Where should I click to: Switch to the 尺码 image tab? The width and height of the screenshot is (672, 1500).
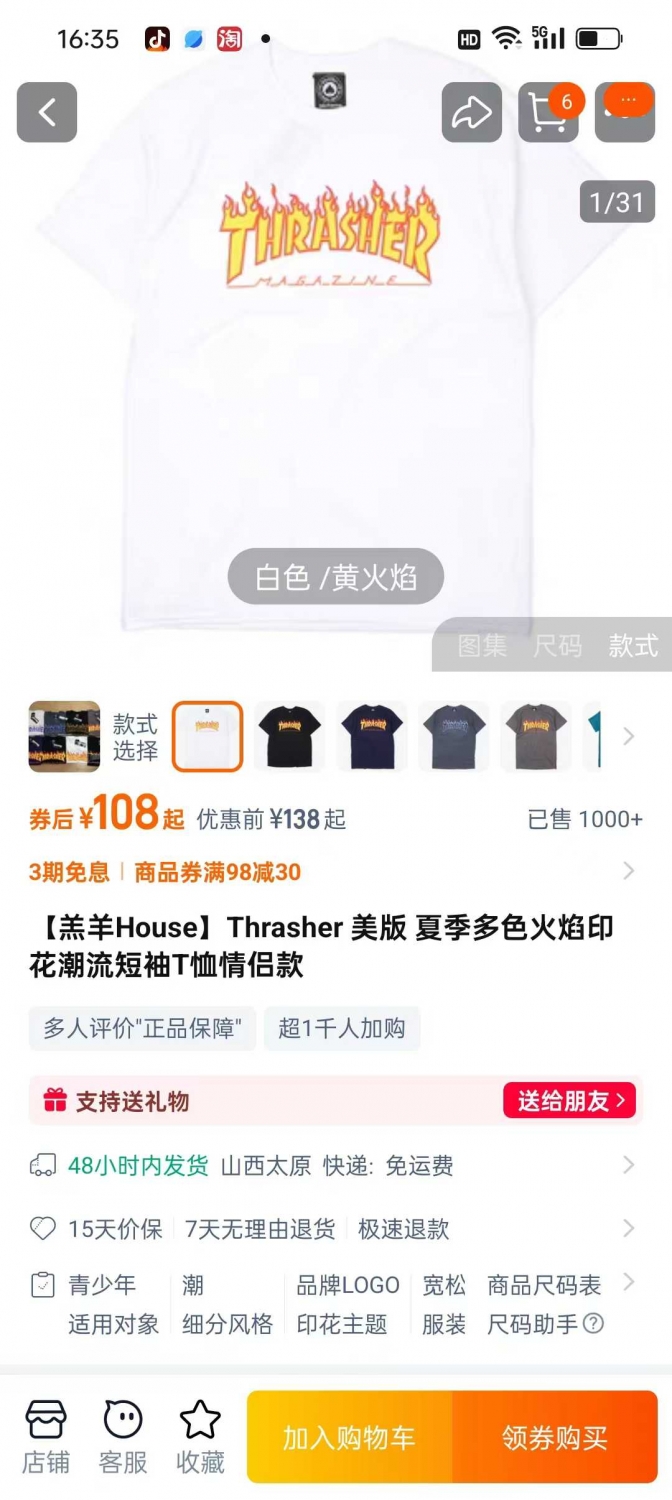coord(557,646)
